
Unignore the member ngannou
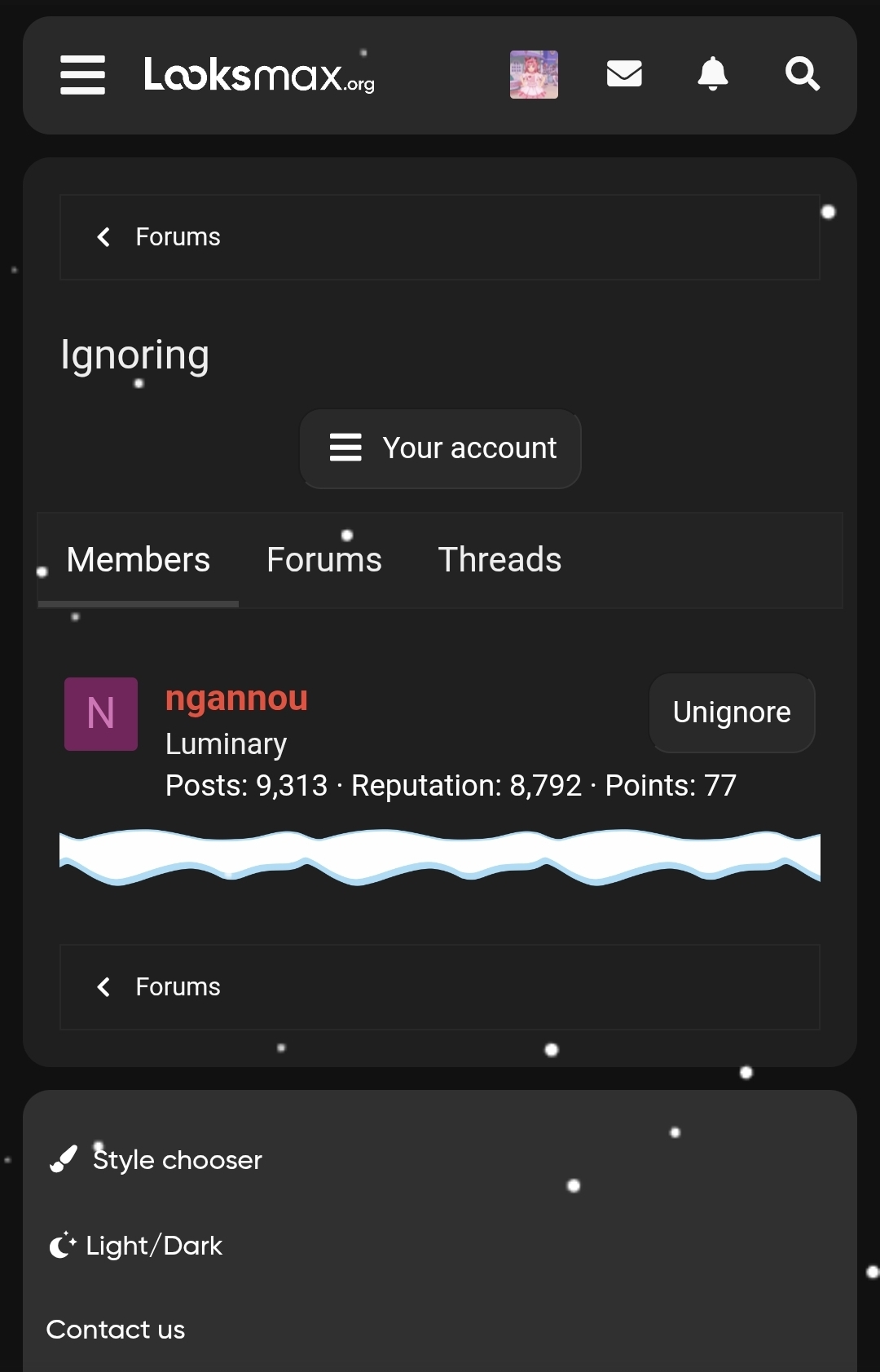(732, 712)
